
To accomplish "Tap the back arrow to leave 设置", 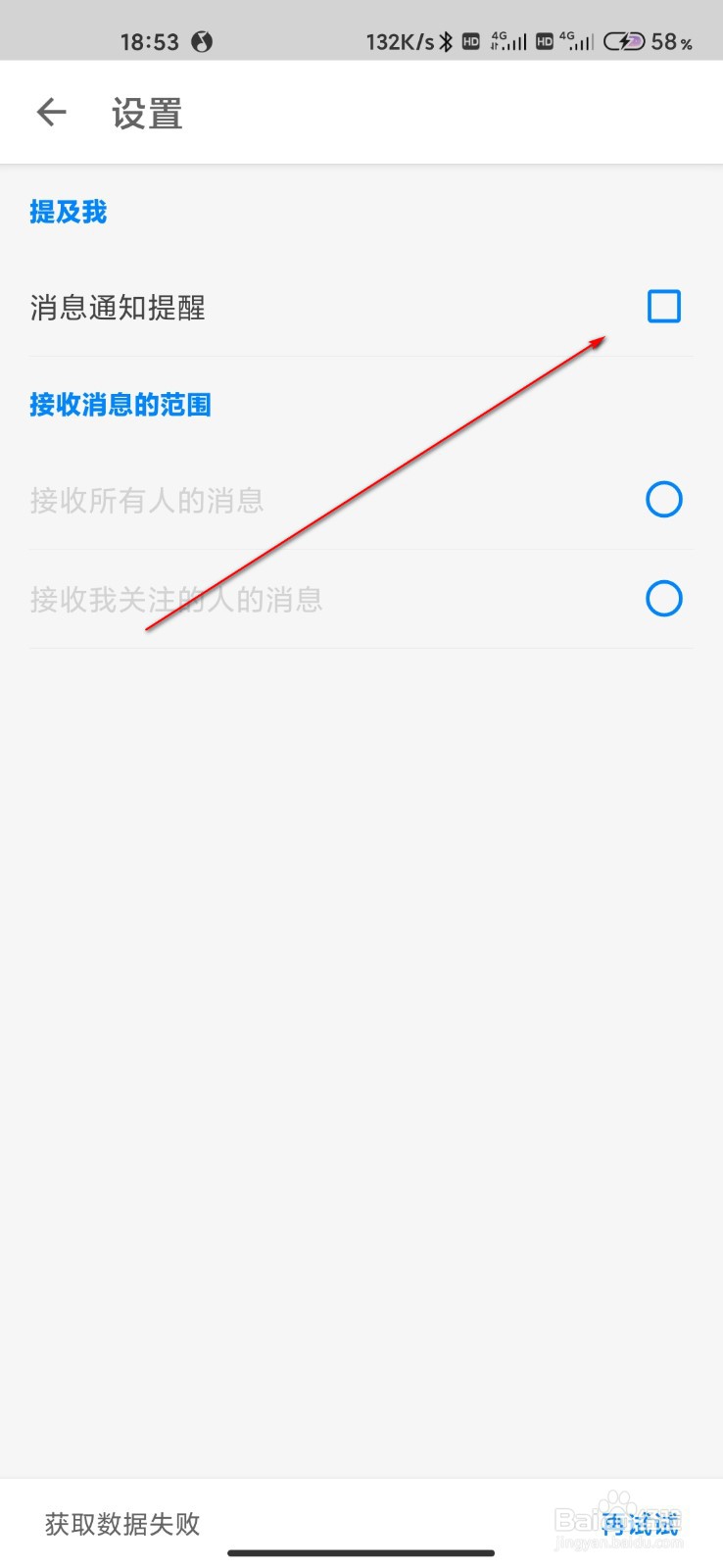I will [x=51, y=112].
